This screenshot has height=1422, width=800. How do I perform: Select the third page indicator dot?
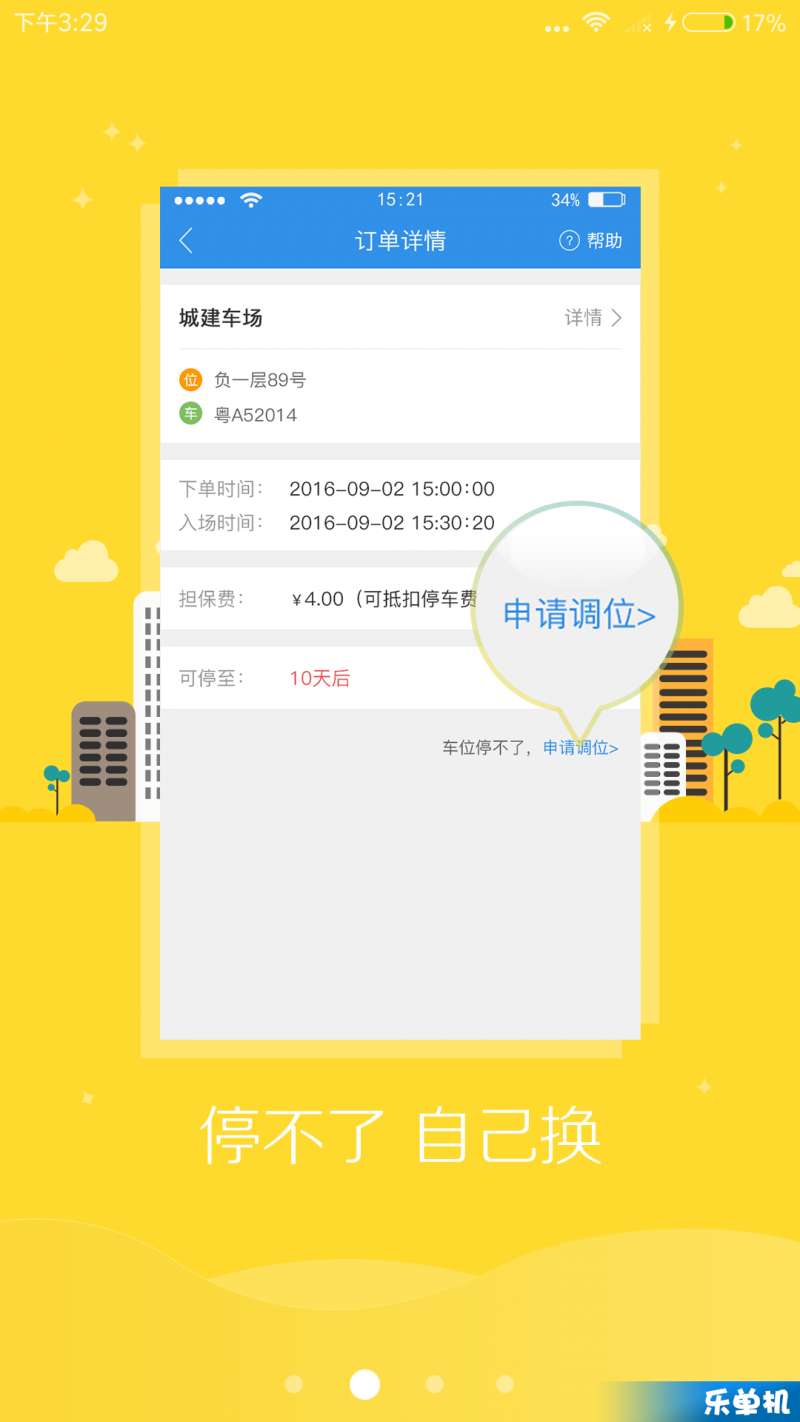[x=434, y=1384]
